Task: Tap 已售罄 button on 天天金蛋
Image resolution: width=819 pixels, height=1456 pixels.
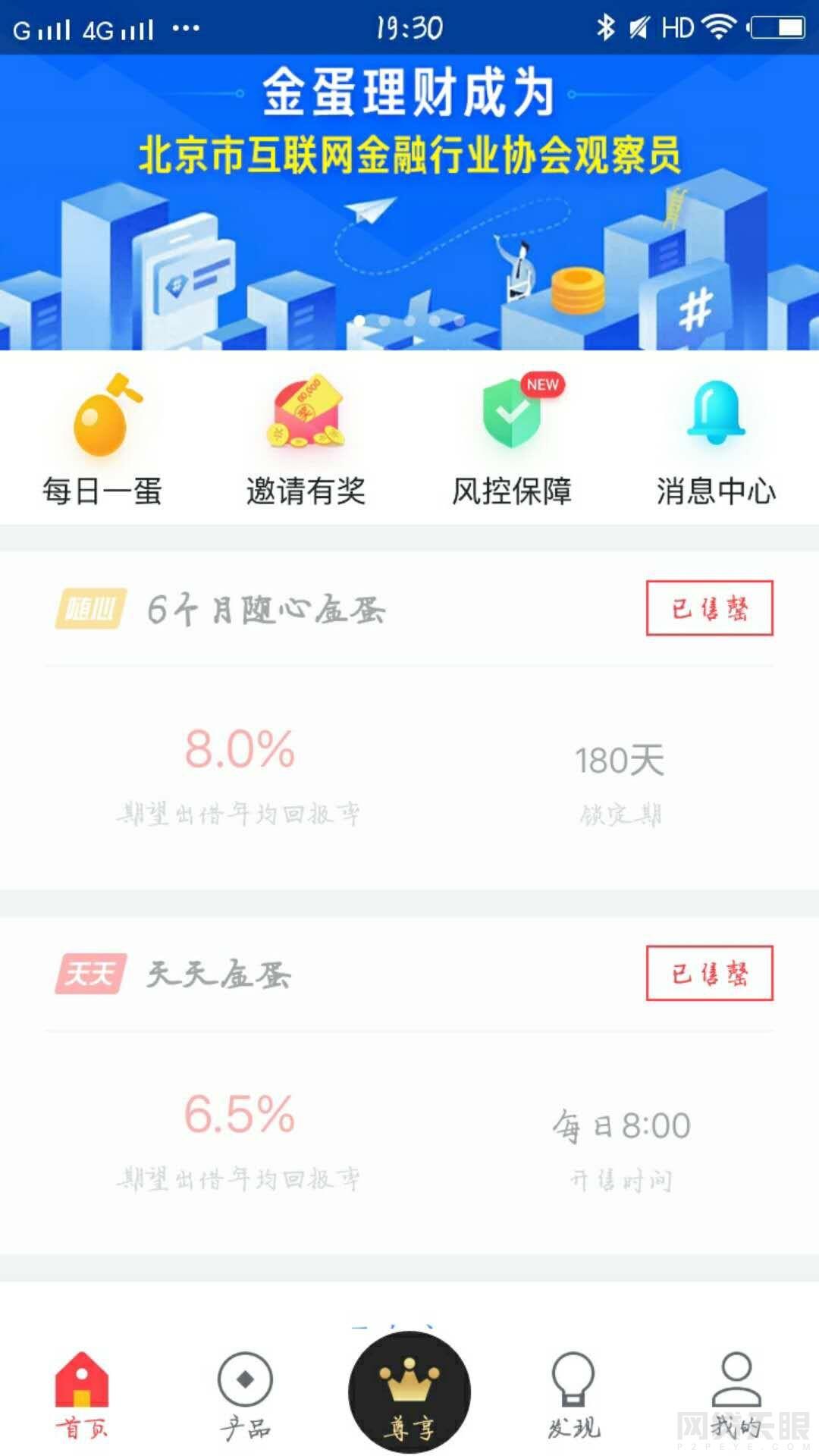Action: pos(710,973)
